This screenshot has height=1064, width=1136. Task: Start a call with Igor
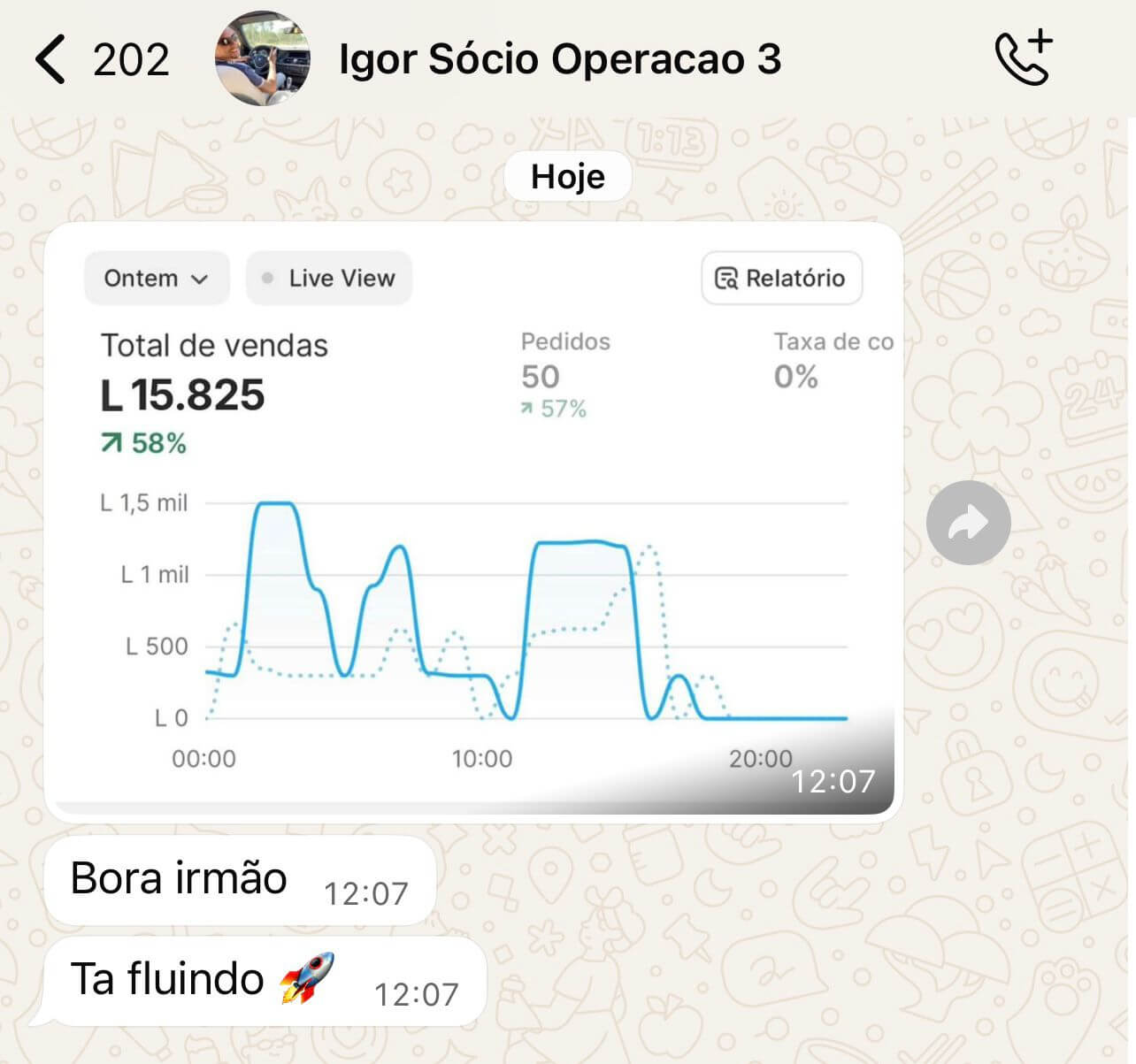pos(1024,58)
